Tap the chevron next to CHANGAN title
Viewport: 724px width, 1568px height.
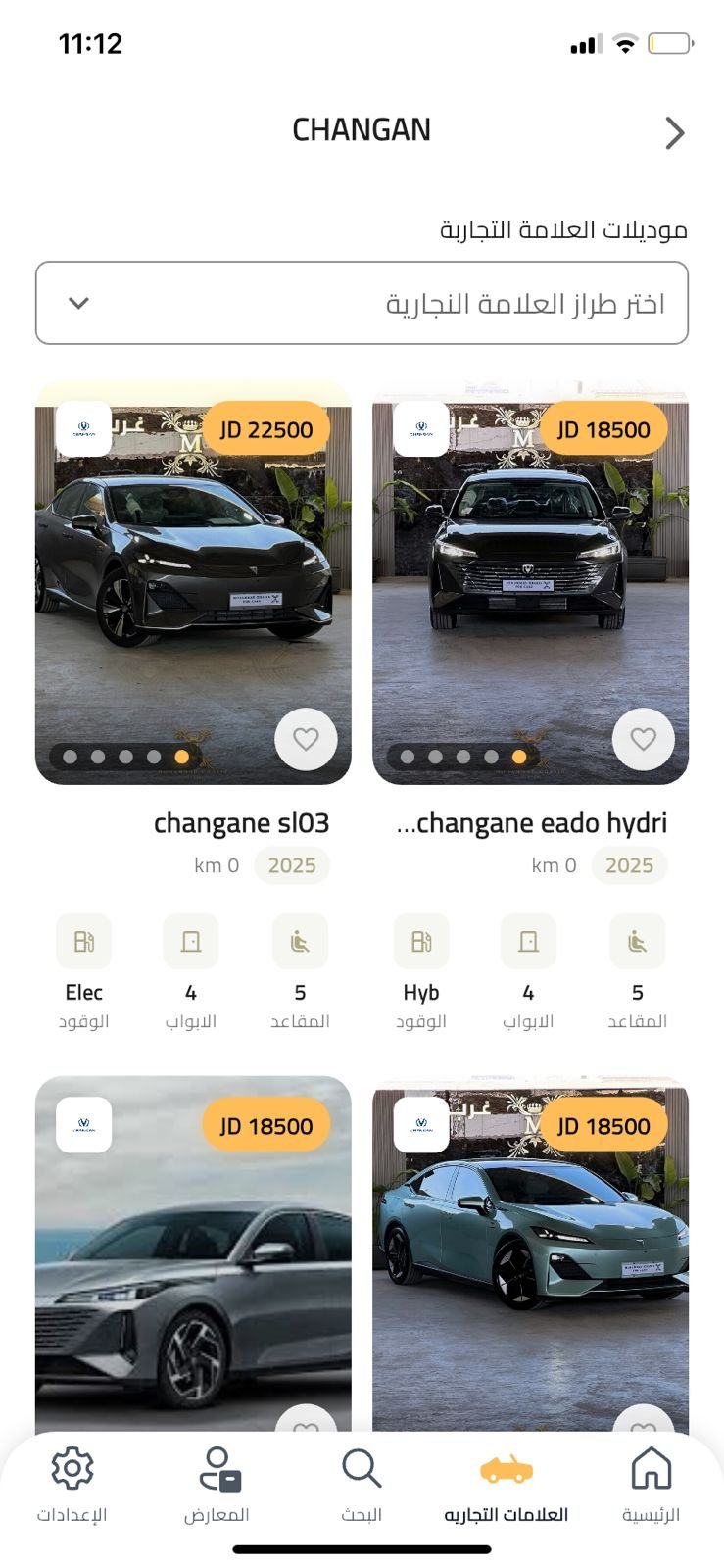click(673, 131)
